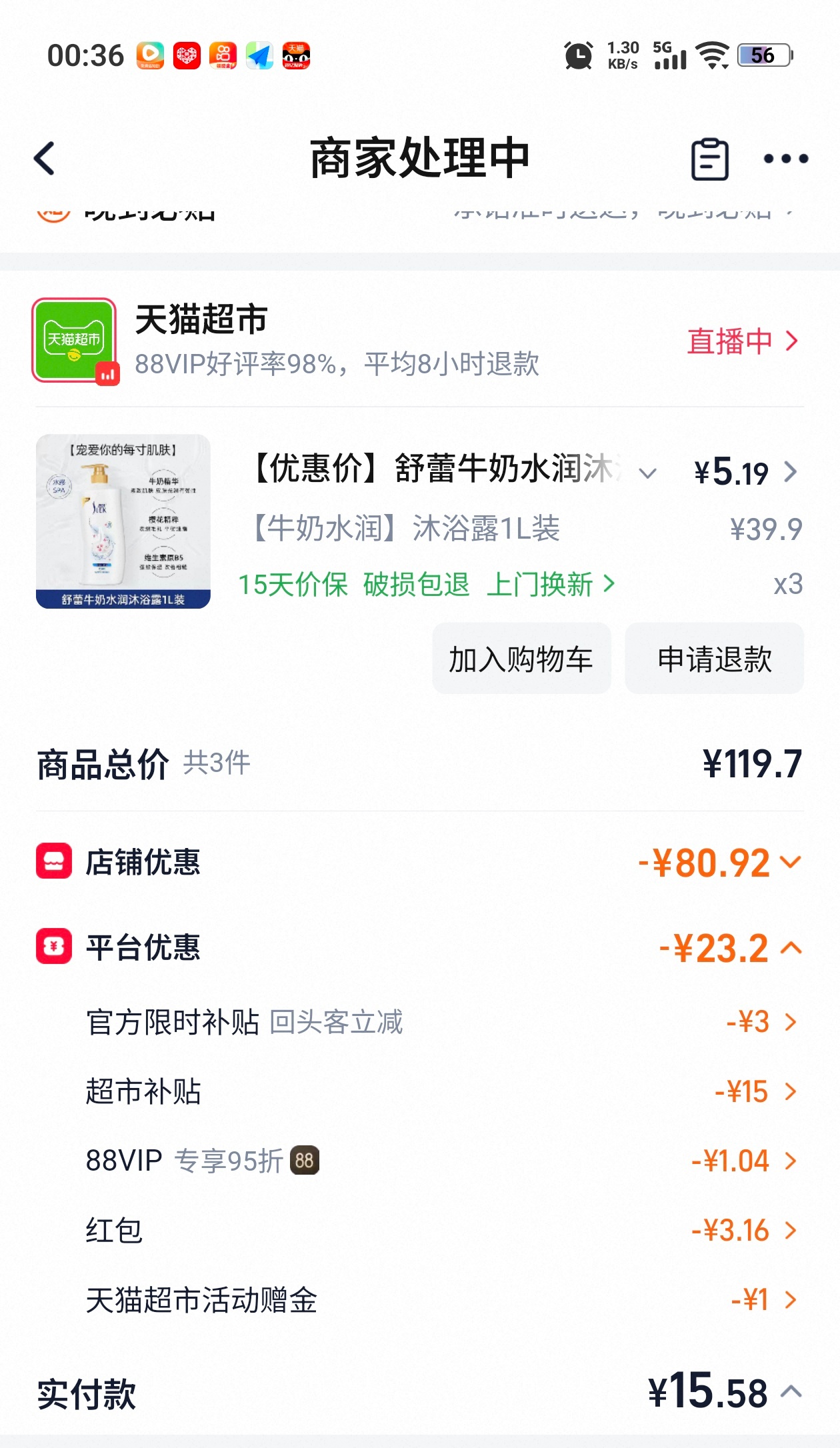The width and height of the screenshot is (840, 1448).
Task: Expand the product title dropdown arrow
Action: 647,473
